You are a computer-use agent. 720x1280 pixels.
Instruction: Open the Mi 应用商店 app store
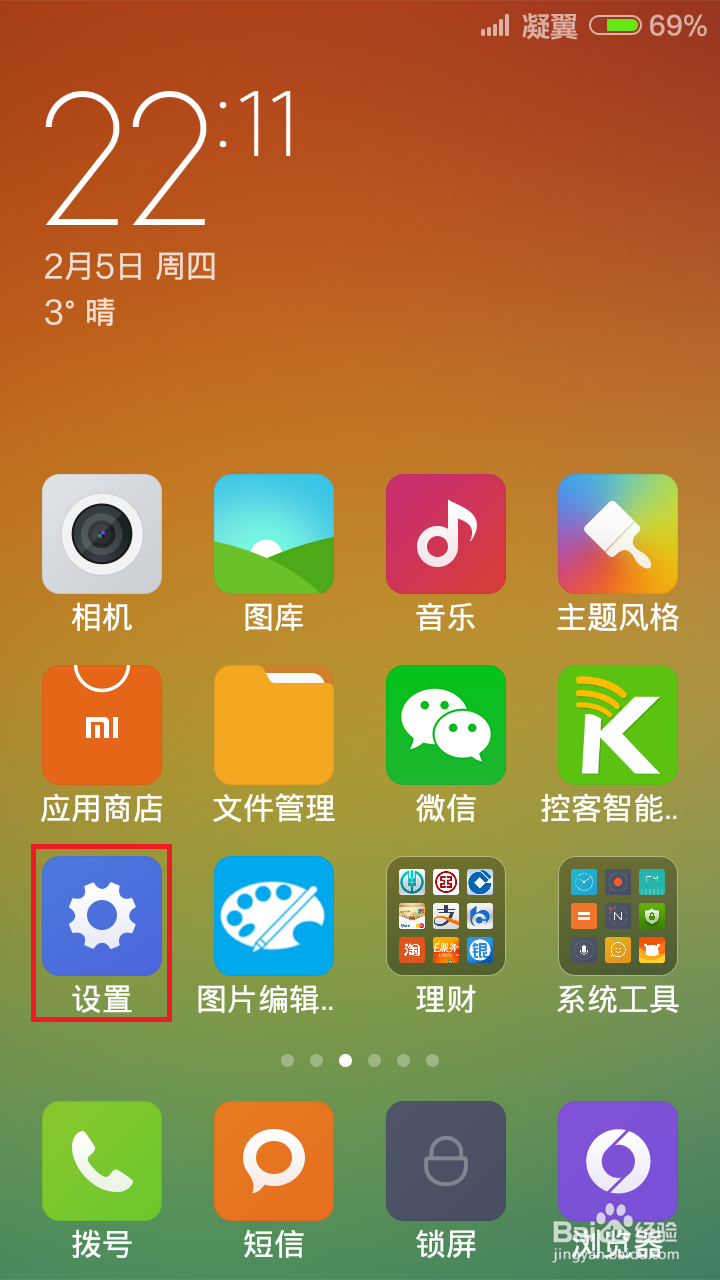pyautogui.click(x=101, y=725)
